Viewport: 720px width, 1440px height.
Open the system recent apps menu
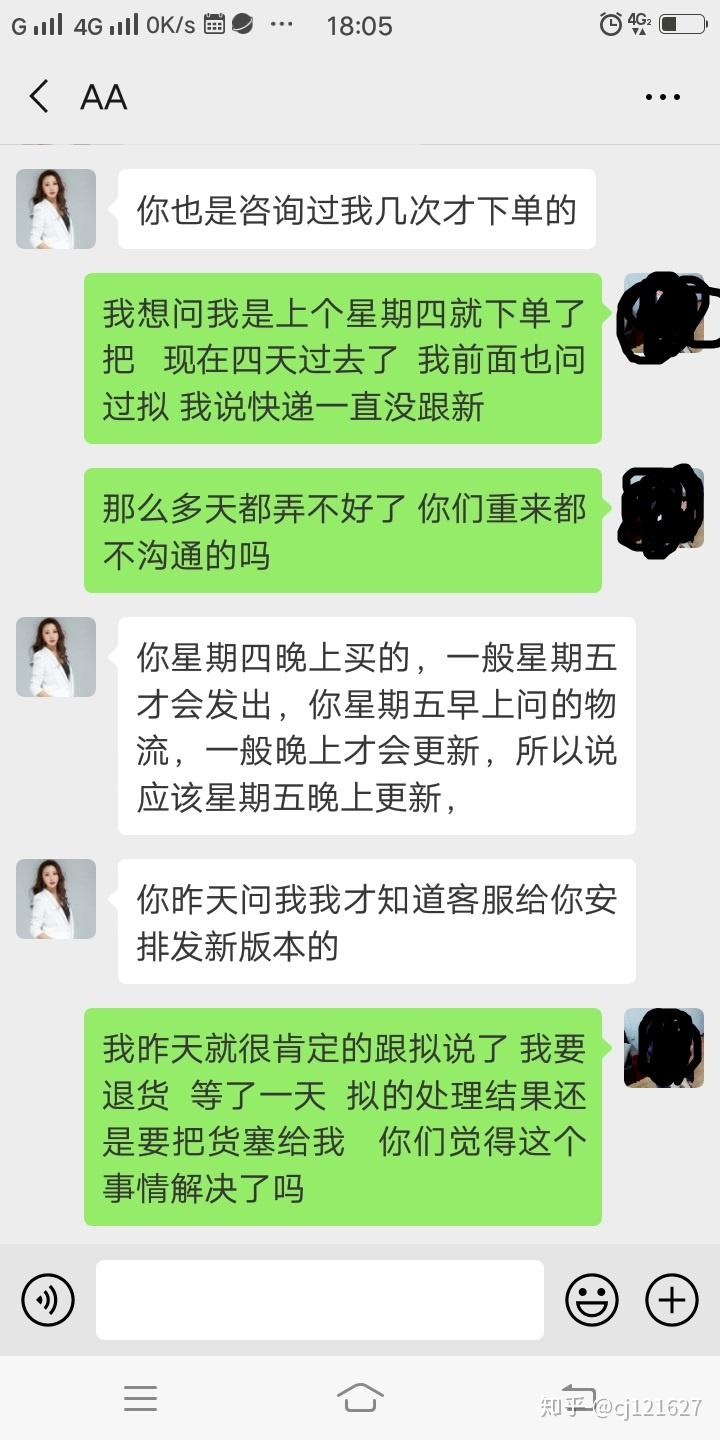click(x=140, y=1397)
